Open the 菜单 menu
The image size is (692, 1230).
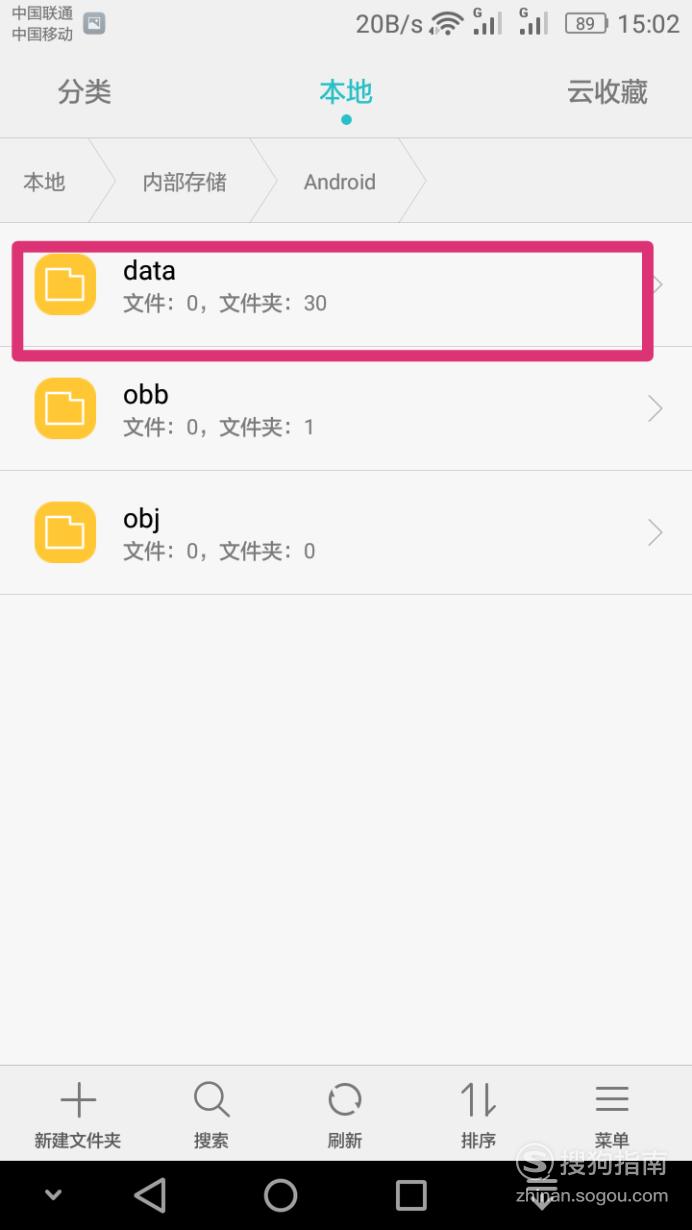point(612,1114)
